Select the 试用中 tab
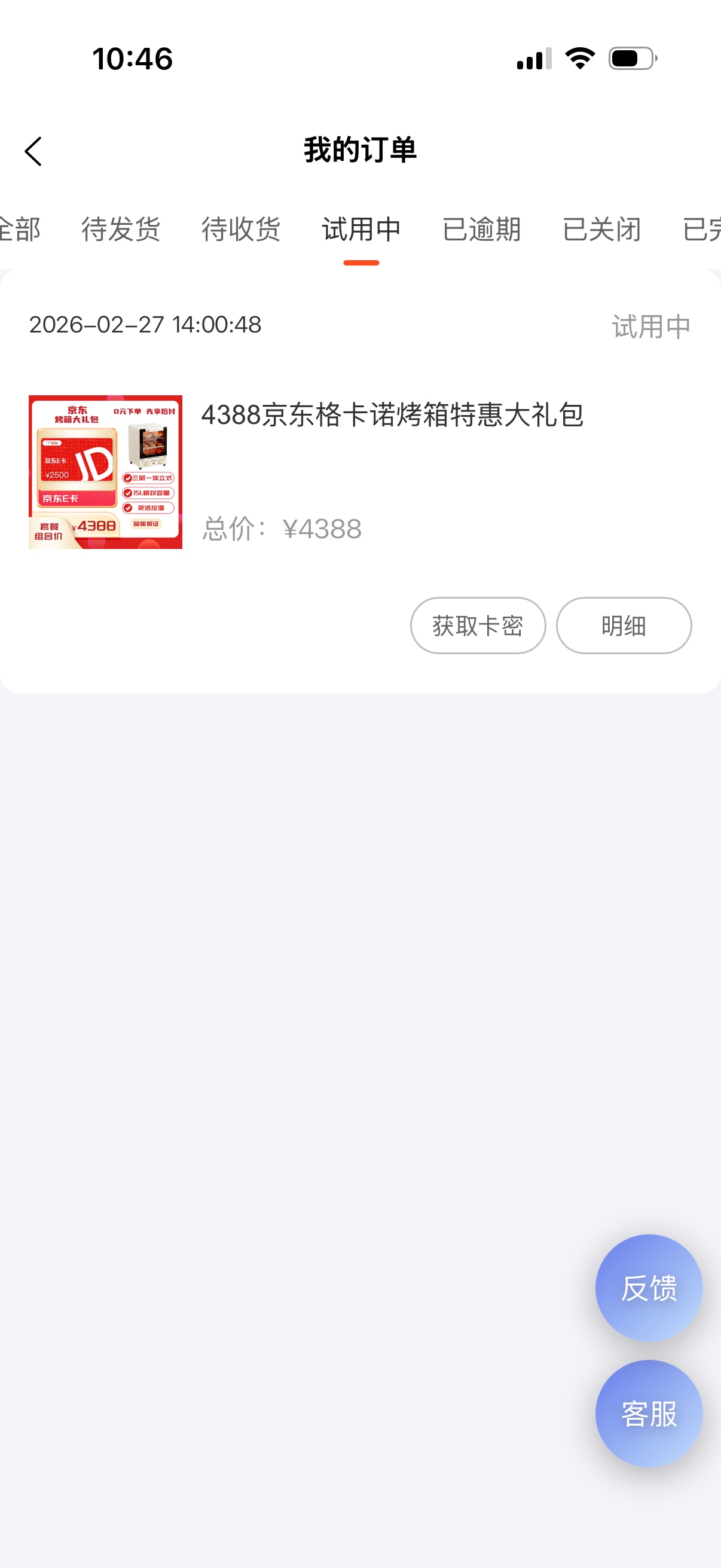Screen dimensions: 721x1568 coord(361,230)
